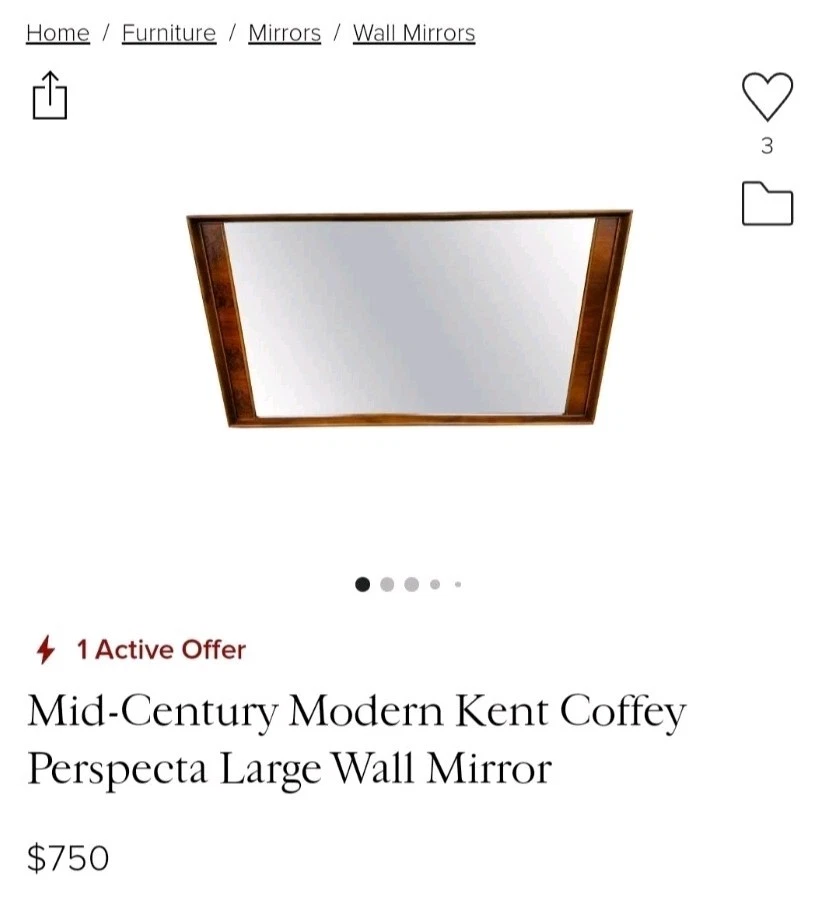
Task: Open the Wall Mirrors breadcrumb category
Action: tap(413, 32)
